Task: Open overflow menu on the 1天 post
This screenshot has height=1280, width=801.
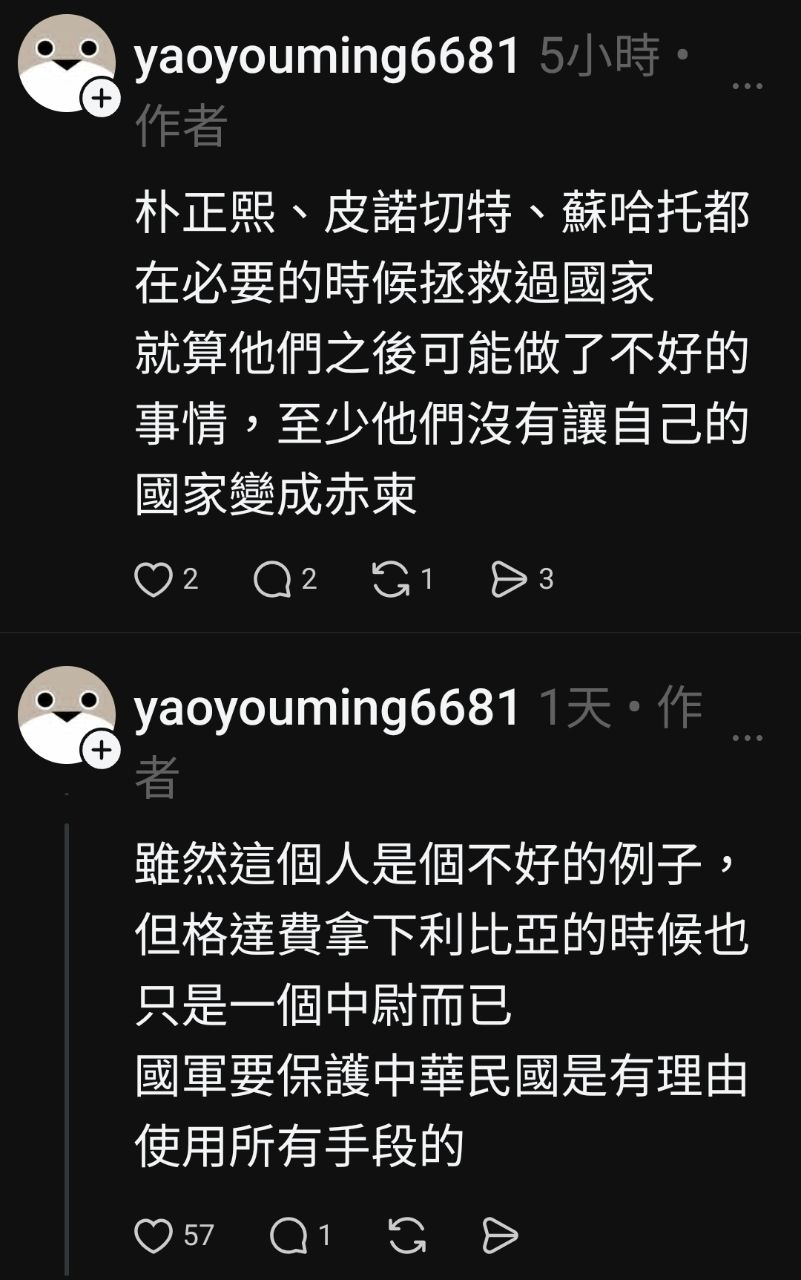Action: pos(748,738)
